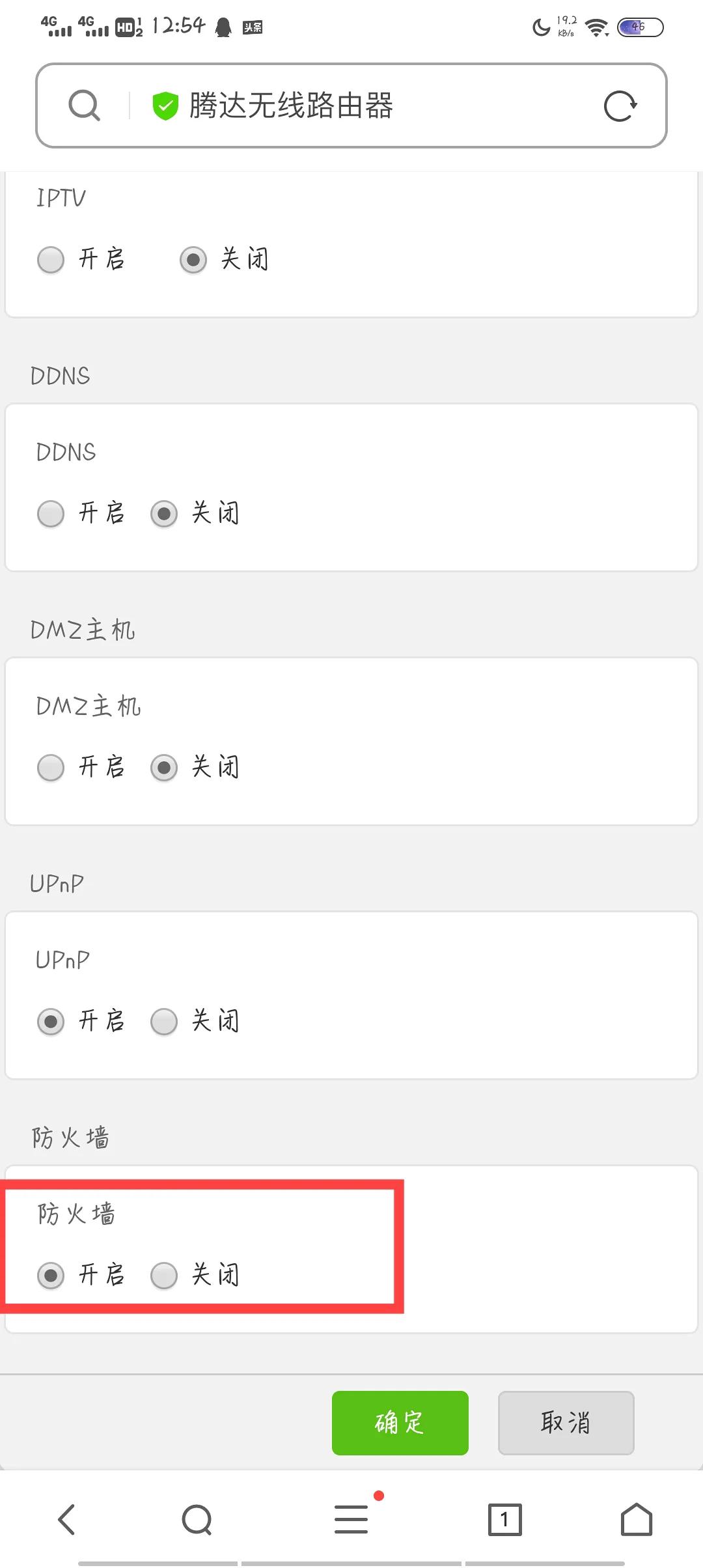Cancel changes with the 取消 button
Image resolution: width=703 pixels, height=1568 pixels.
pos(566,1423)
